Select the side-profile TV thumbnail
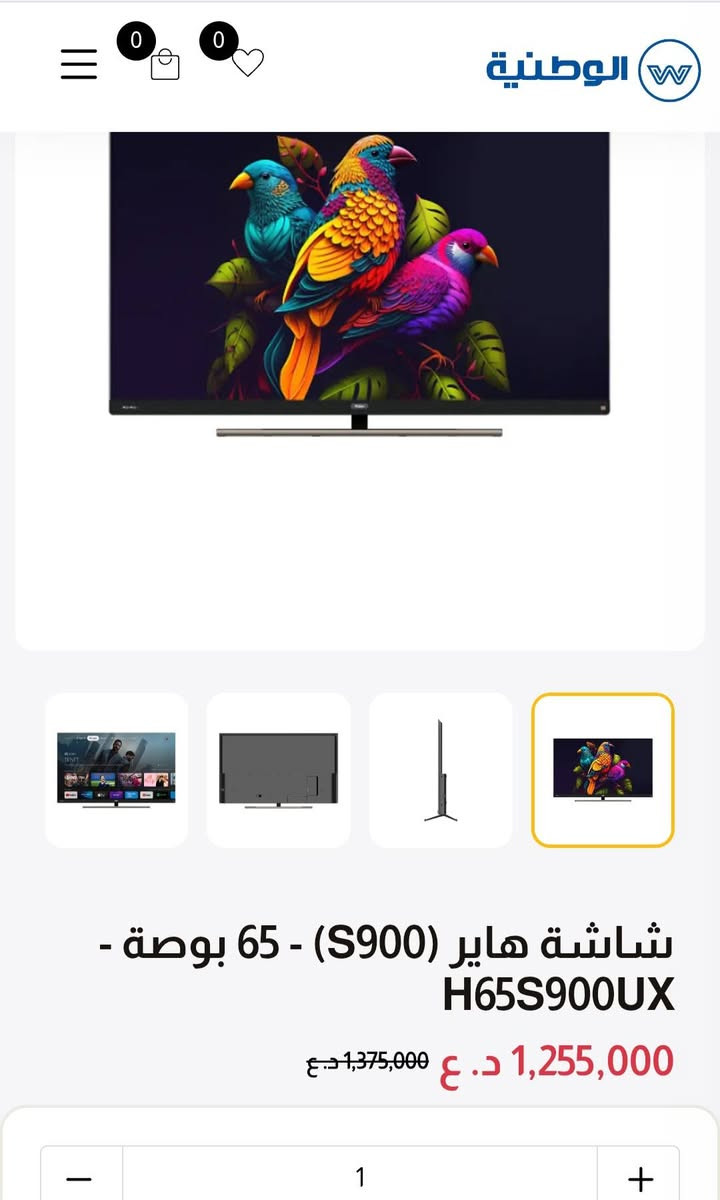 441,769
